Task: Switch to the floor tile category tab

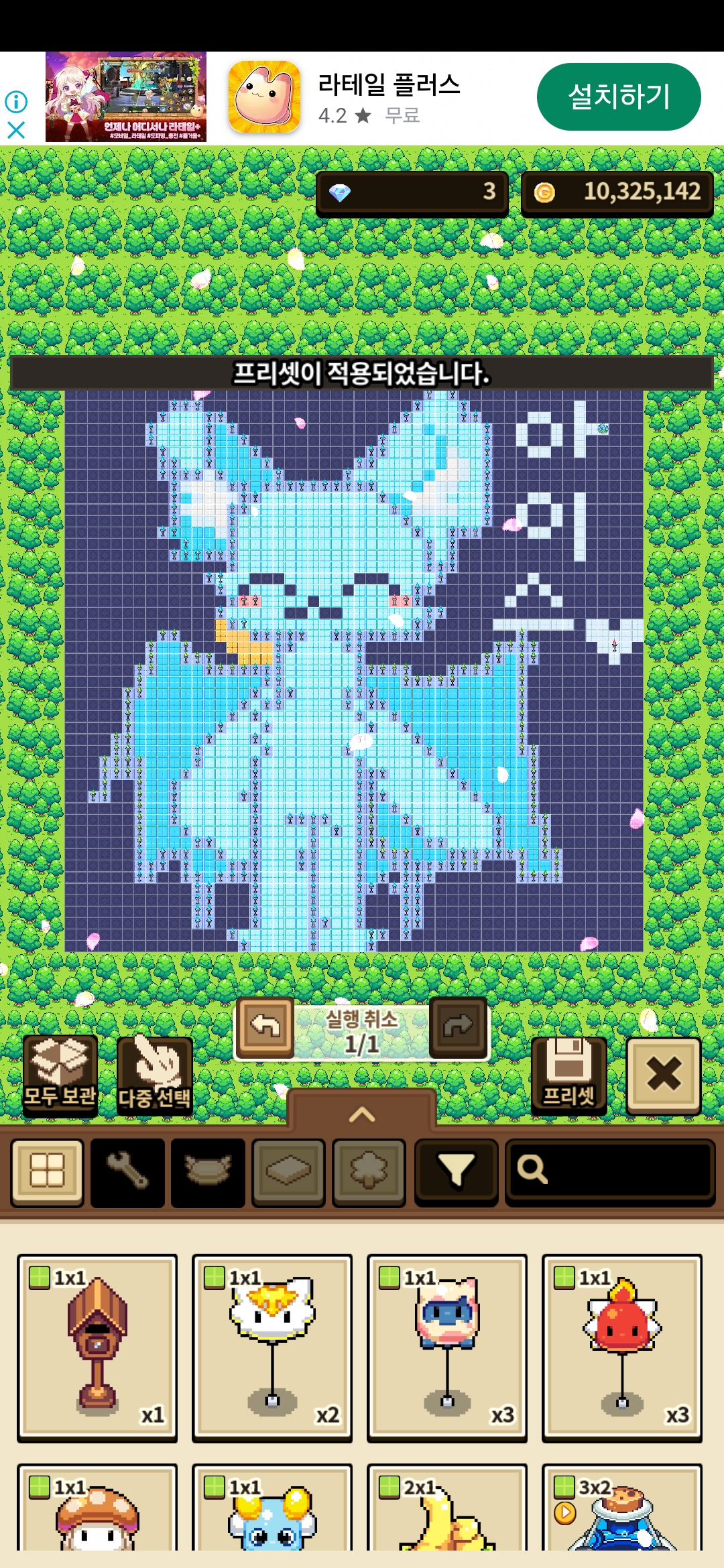Action: [288, 1171]
